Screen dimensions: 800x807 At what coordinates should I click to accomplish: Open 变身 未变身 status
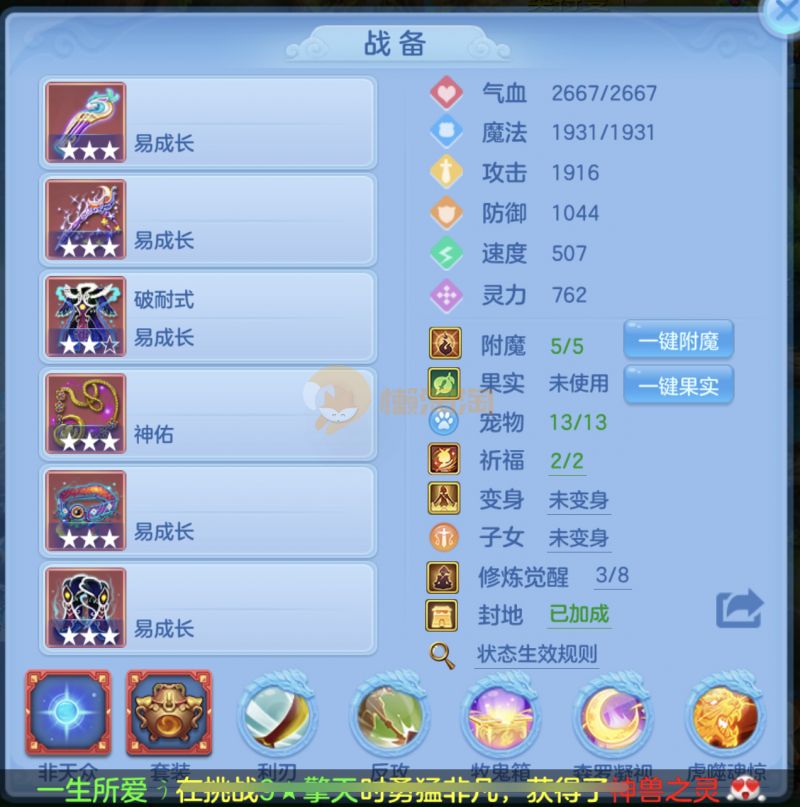tap(578, 500)
